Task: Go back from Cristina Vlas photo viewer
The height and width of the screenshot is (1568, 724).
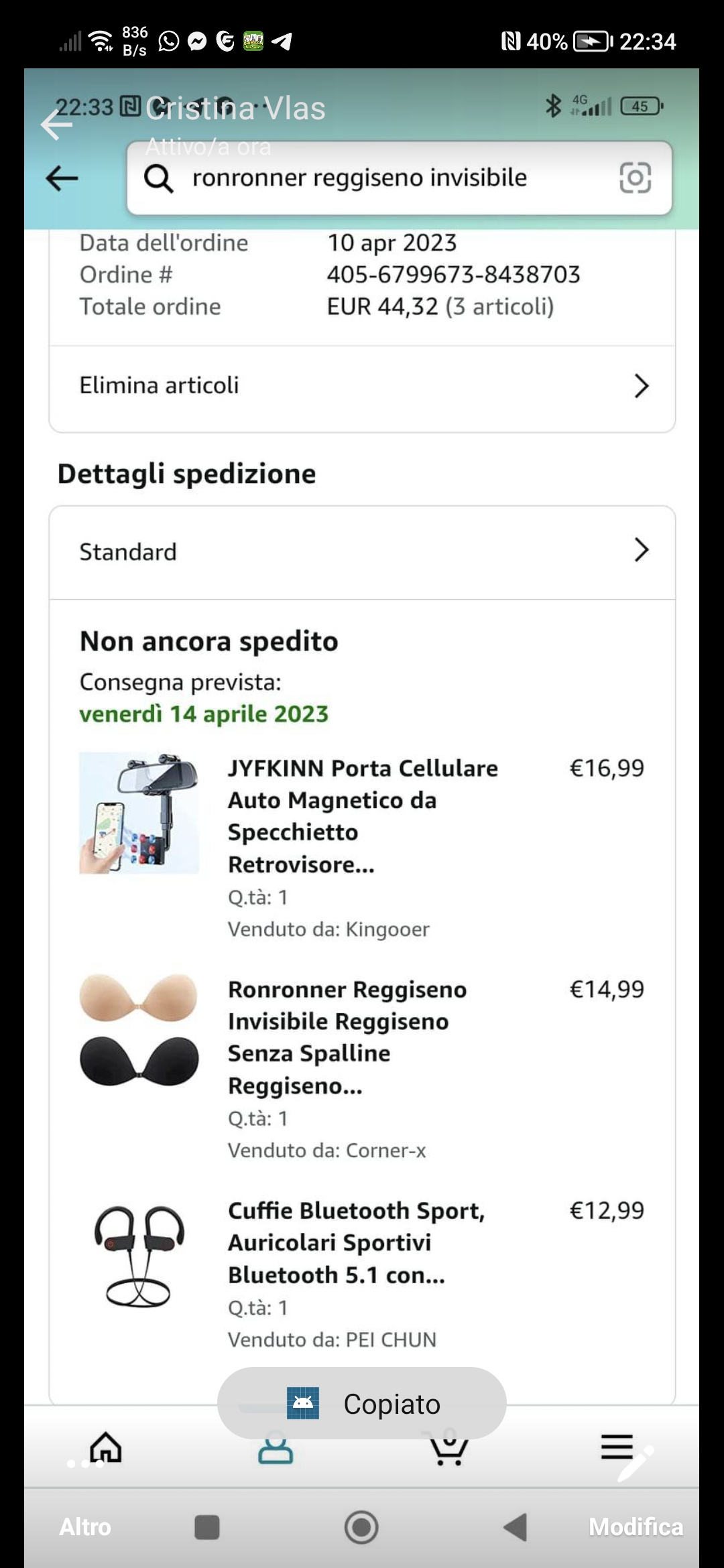Action: [x=56, y=124]
